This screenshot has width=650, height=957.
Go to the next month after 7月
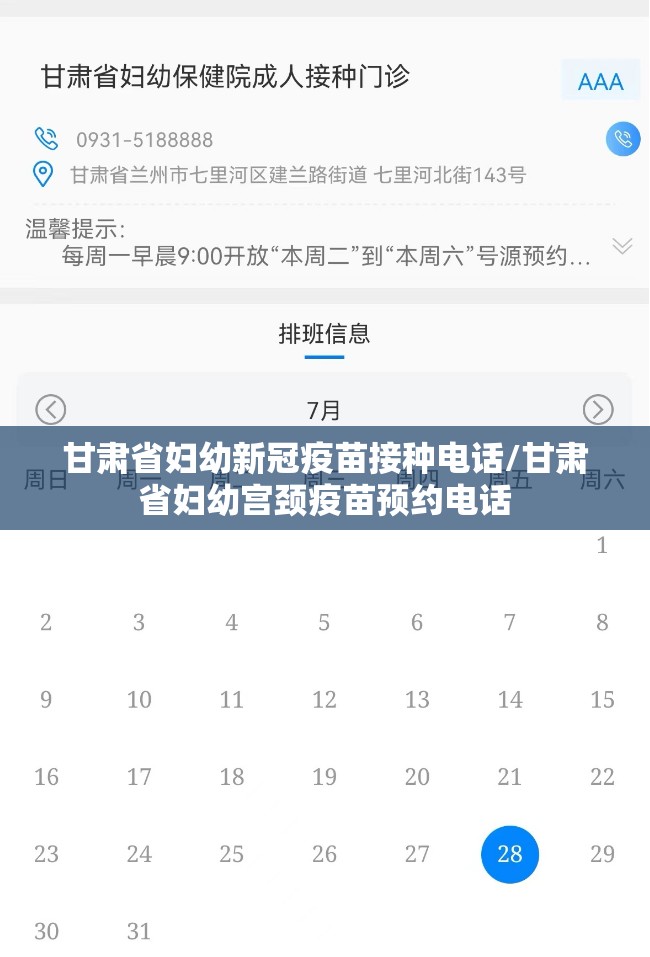pyautogui.click(x=598, y=409)
